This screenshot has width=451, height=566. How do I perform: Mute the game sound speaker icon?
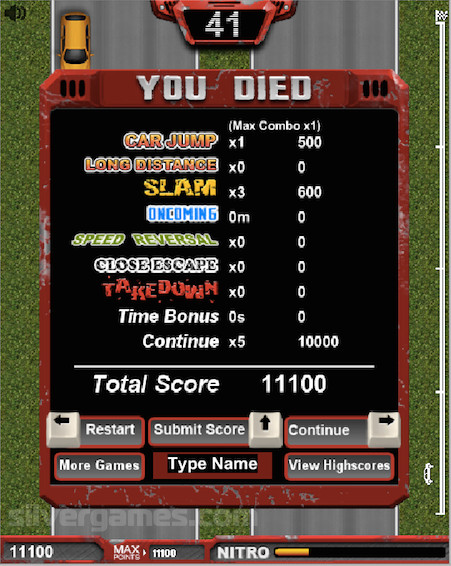click(15, 13)
